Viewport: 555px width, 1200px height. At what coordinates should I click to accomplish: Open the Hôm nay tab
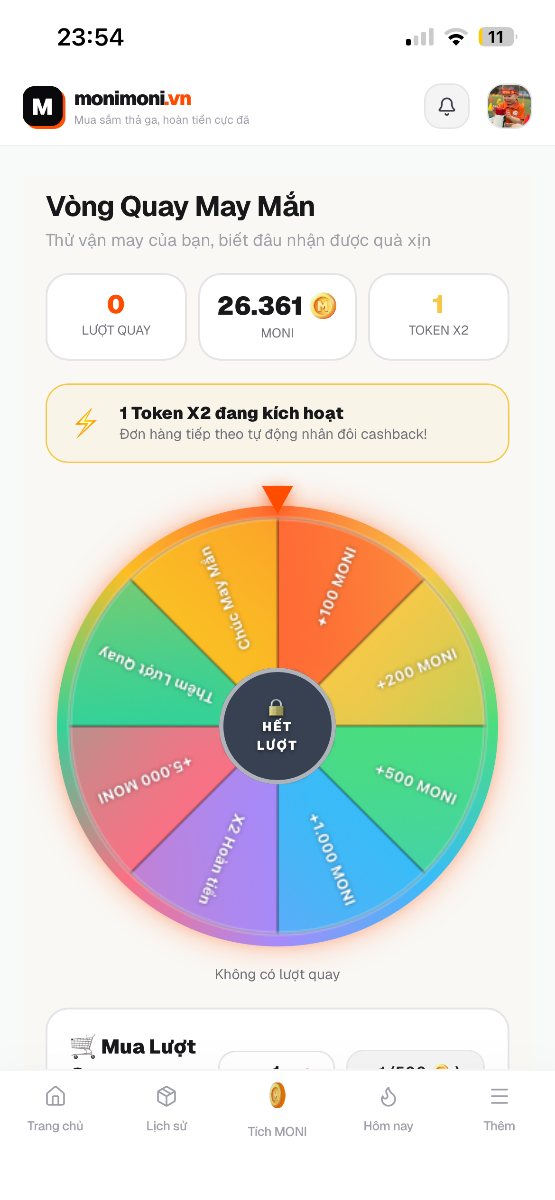coord(388,1110)
